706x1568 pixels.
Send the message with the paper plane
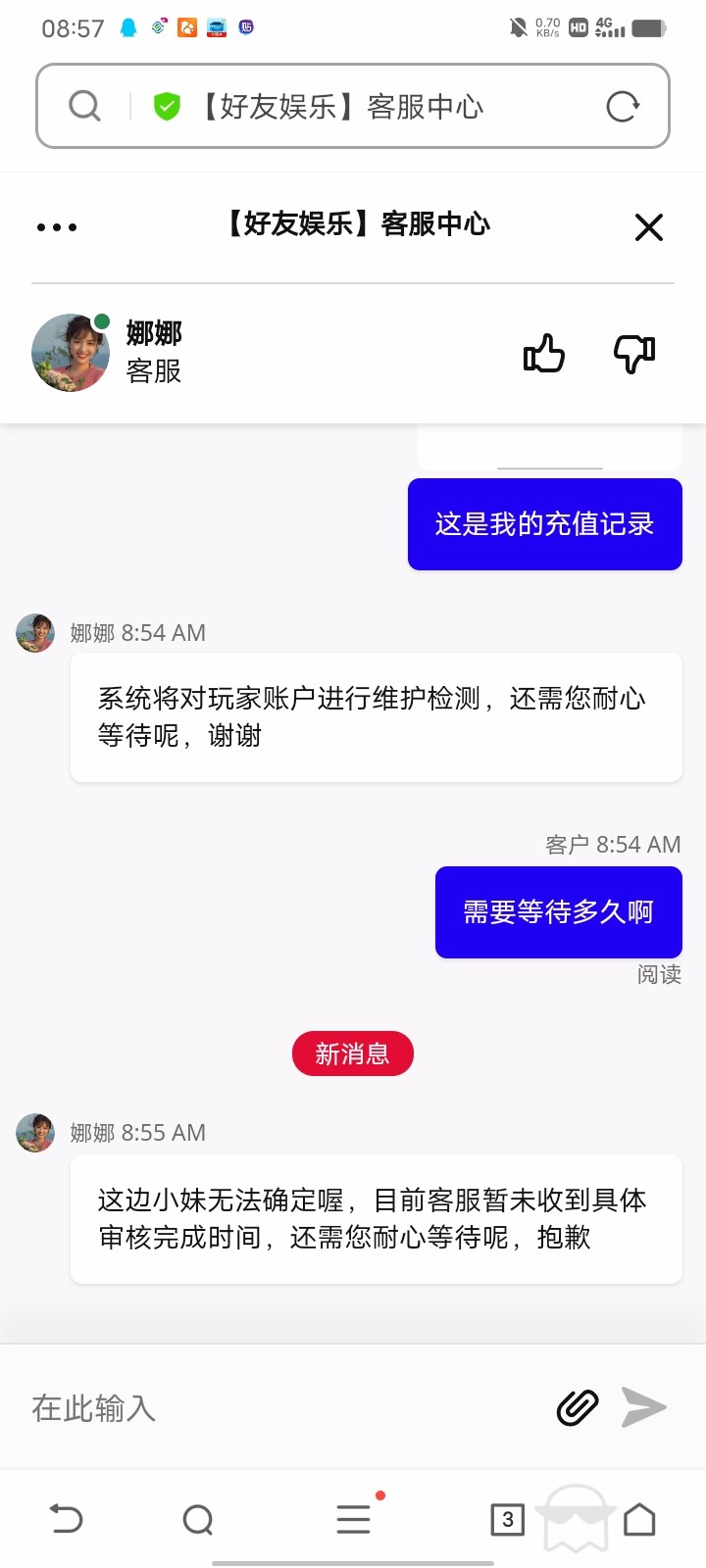coord(644,1408)
